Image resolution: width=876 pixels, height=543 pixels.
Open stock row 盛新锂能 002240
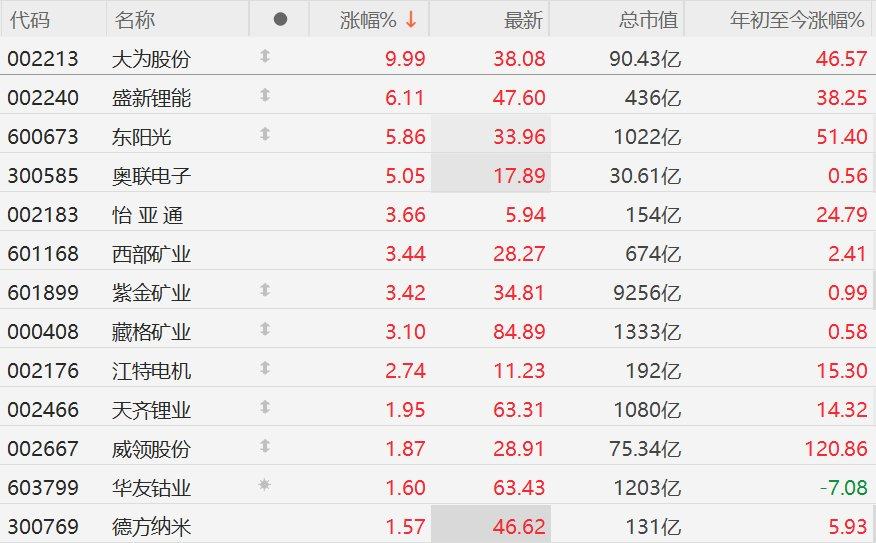tap(151, 98)
